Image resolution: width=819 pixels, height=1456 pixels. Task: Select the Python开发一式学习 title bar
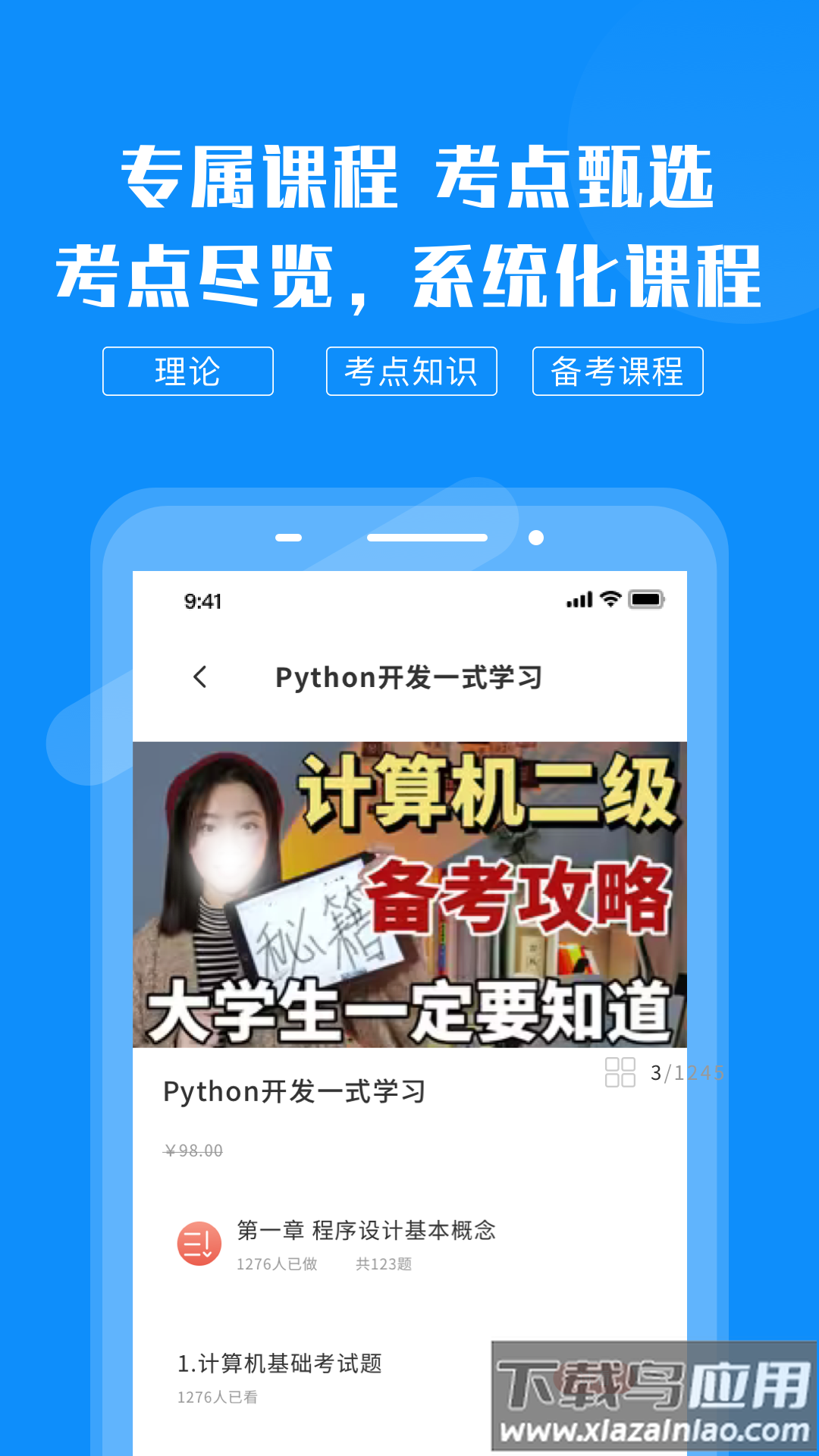click(409, 677)
